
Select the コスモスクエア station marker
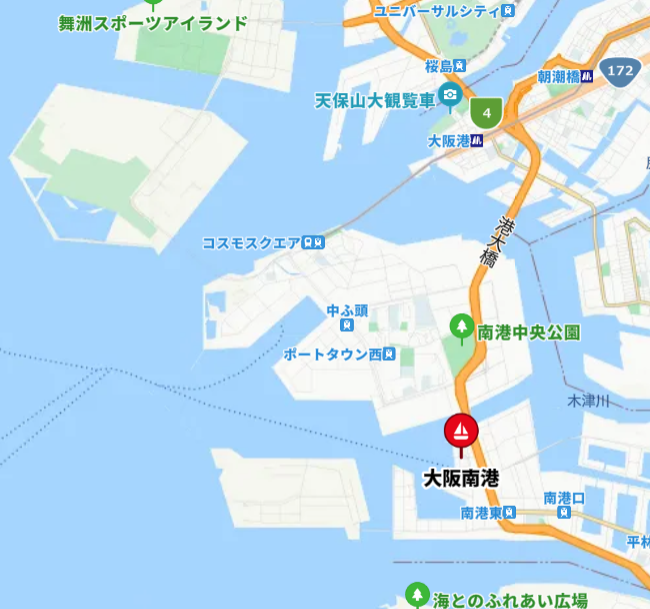313,242
